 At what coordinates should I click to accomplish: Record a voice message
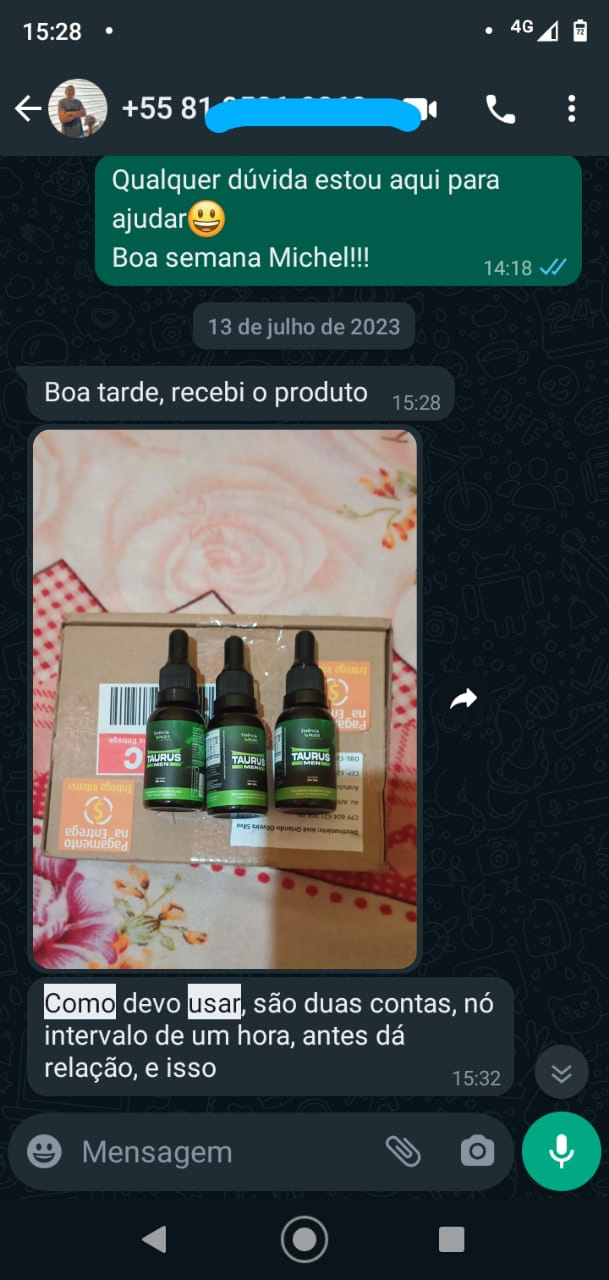[561, 1151]
